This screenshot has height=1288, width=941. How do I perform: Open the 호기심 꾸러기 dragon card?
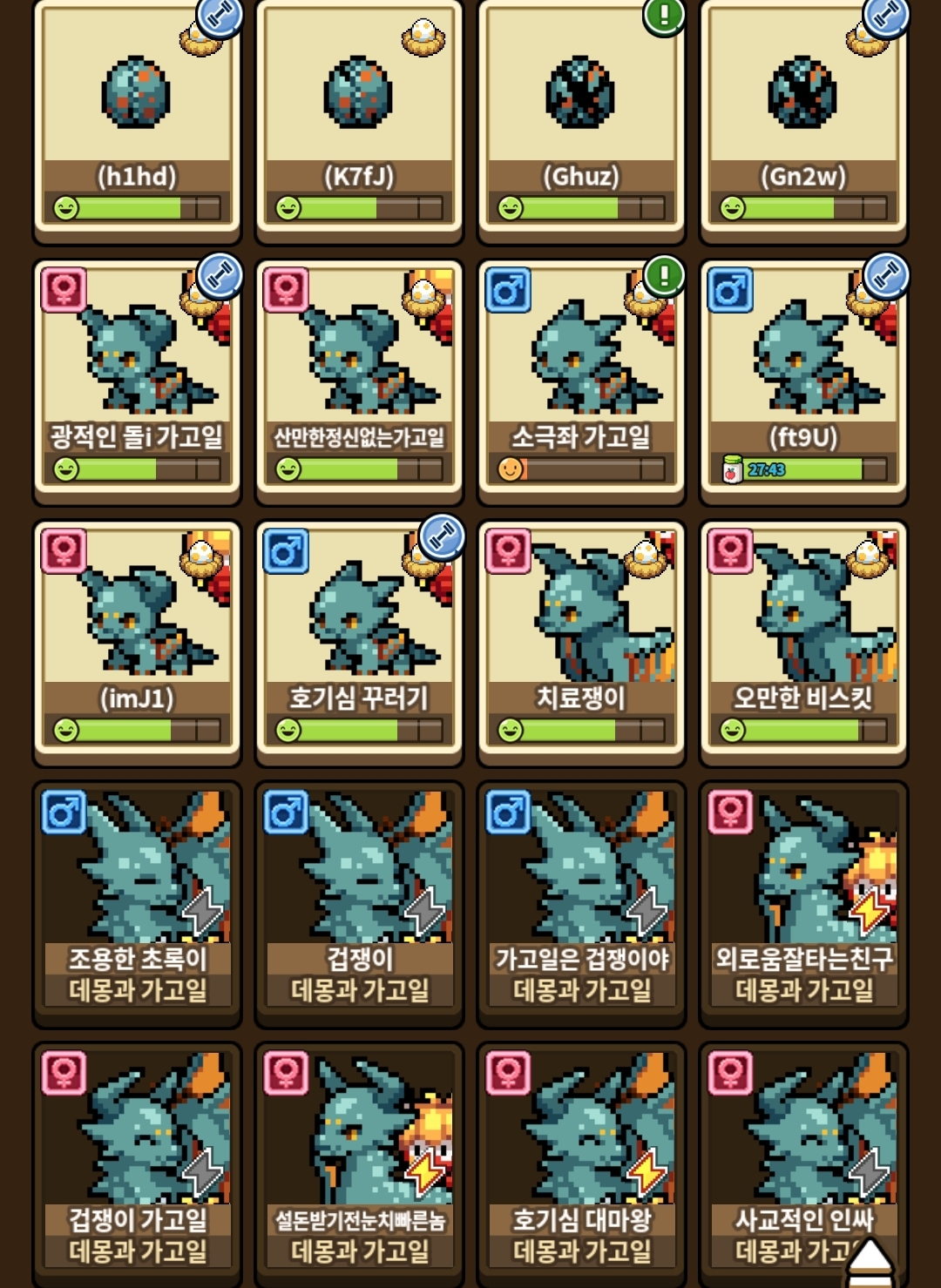click(359, 642)
